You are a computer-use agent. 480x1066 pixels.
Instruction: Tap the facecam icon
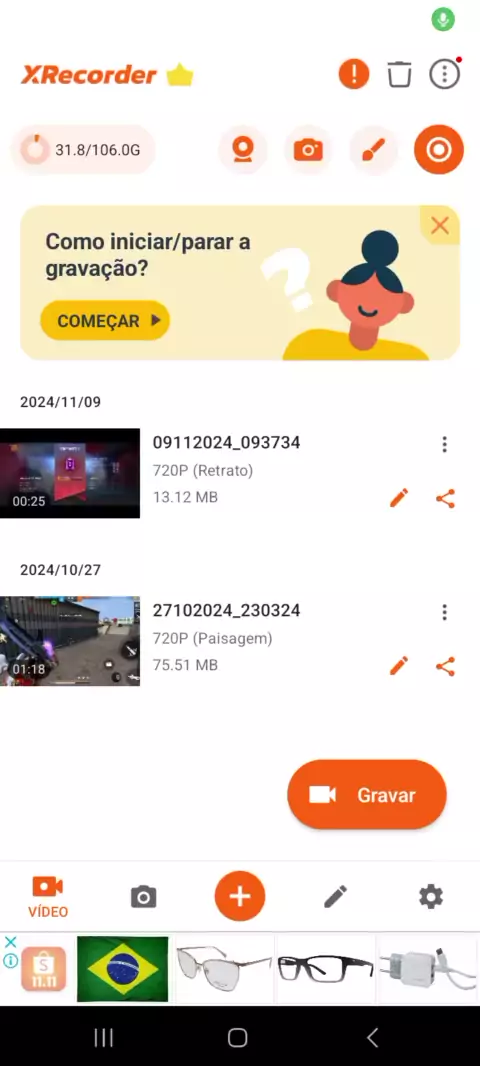(243, 150)
